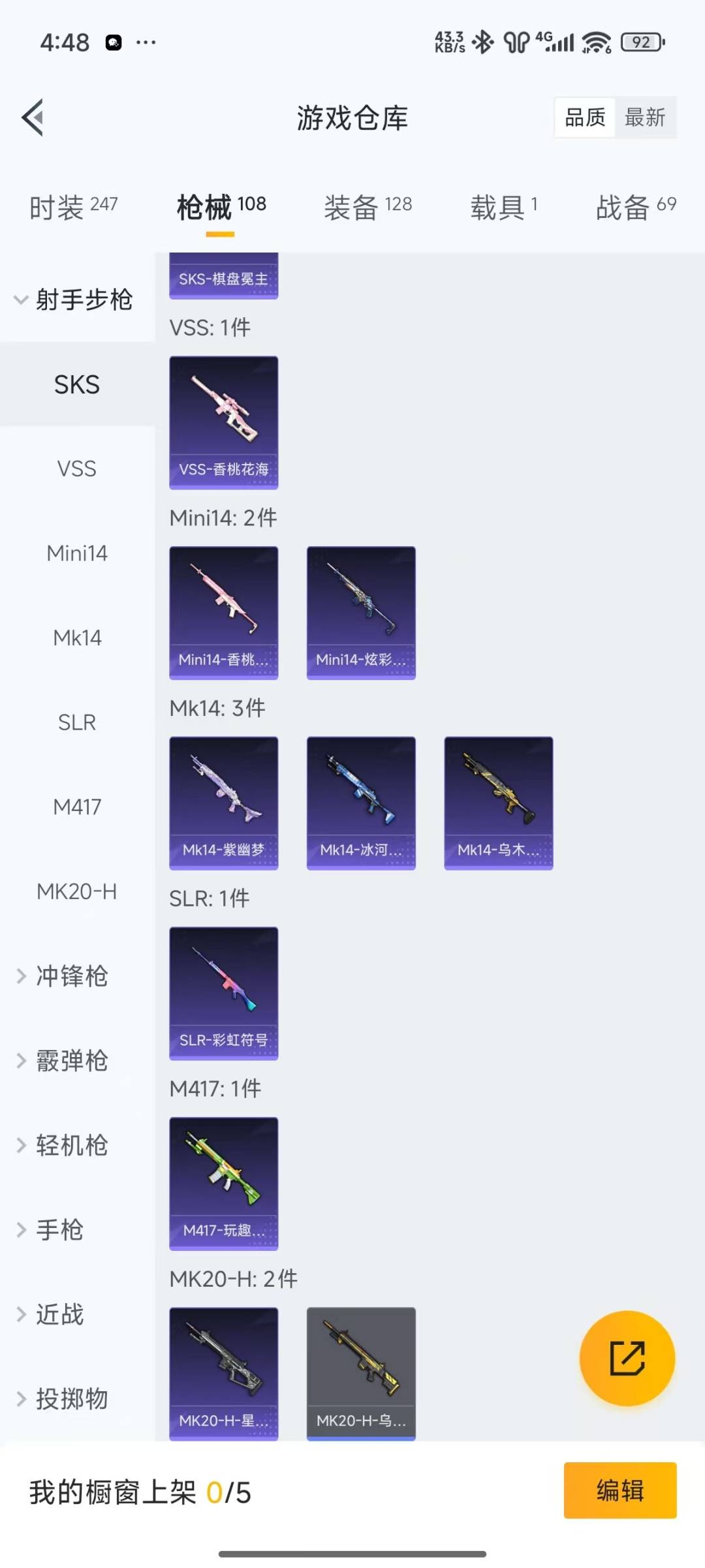Tap the yellow floating share button
The height and width of the screenshot is (1568, 705).
tap(627, 1358)
